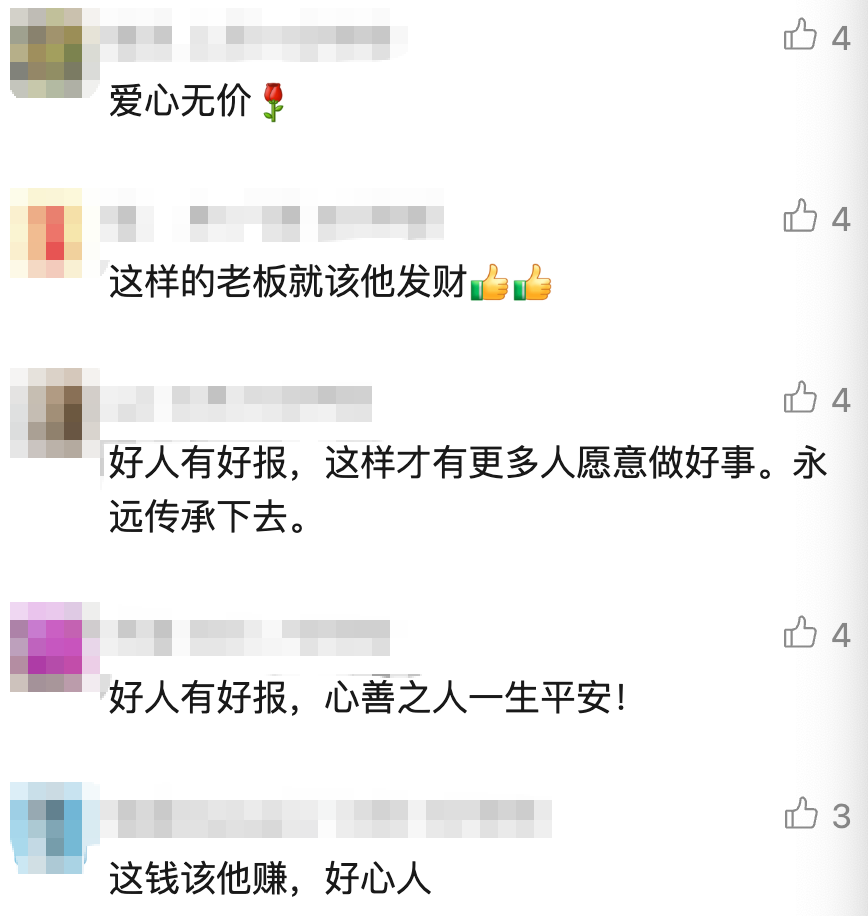Like the comment 这钱该他赚，好心人

pos(800,813)
